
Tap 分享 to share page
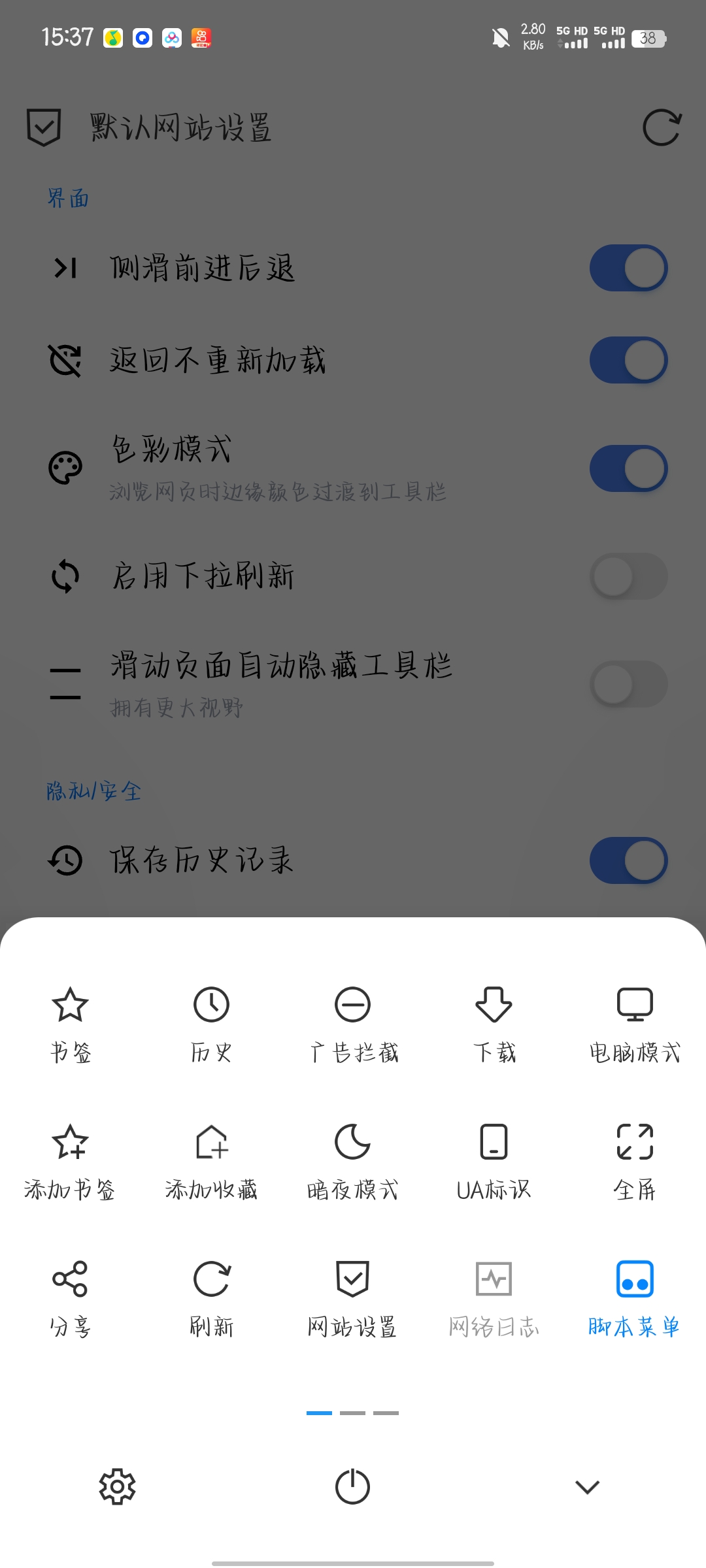tap(70, 1298)
